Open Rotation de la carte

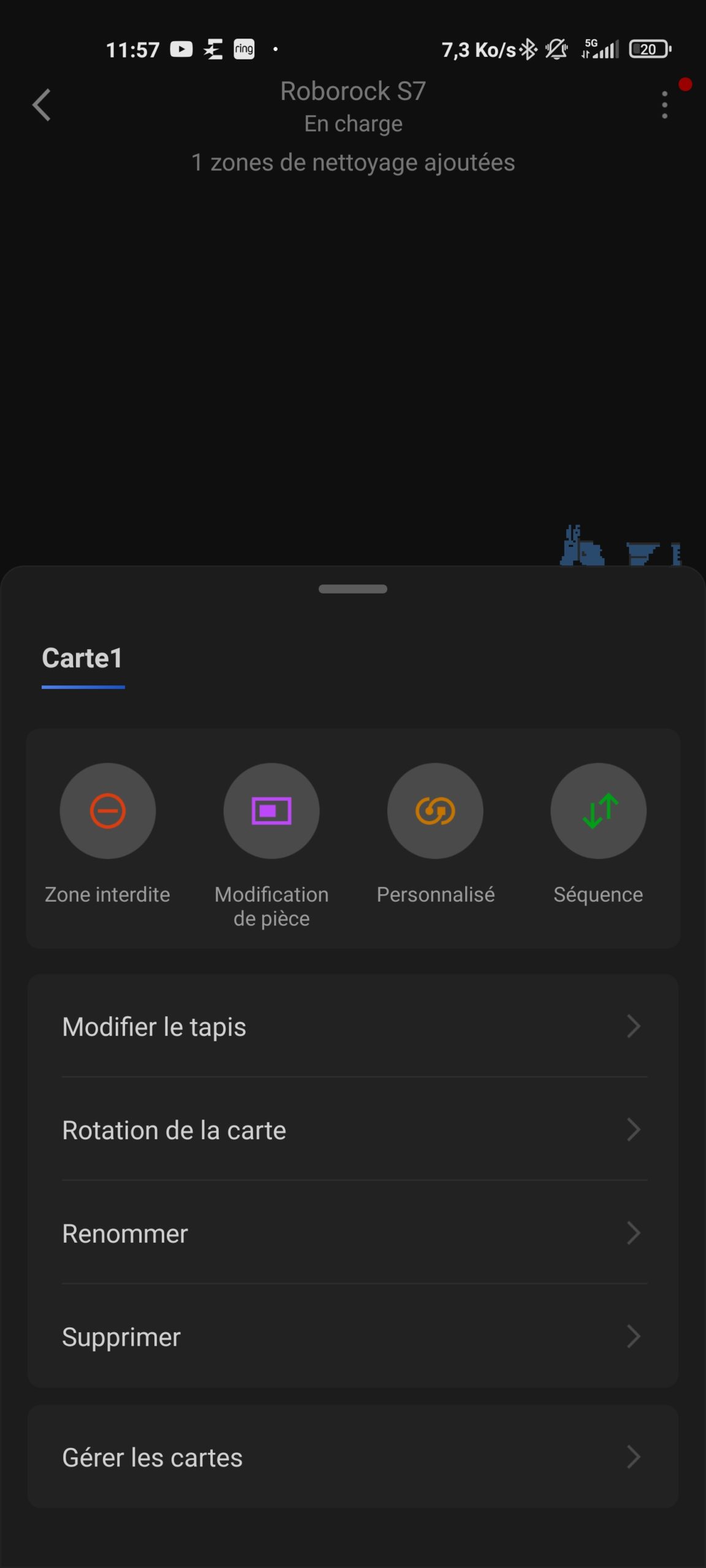pyautogui.click(x=353, y=1129)
